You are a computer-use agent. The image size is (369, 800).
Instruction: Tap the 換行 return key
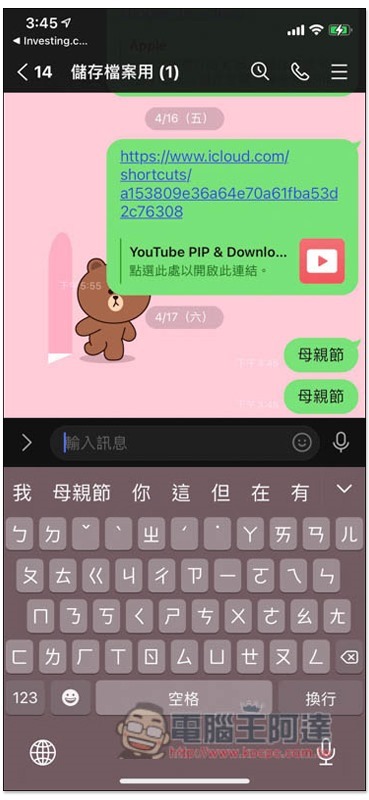(321, 697)
